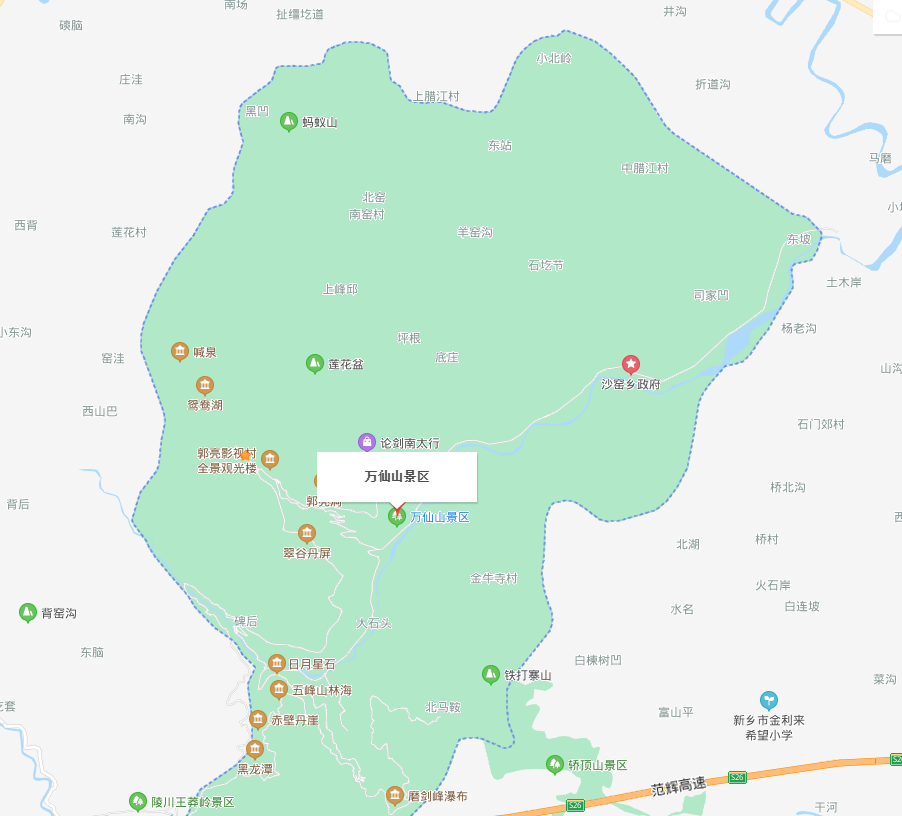Open the 赤壁丹崖 marker
902x816 pixels.
(x=258, y=719)
